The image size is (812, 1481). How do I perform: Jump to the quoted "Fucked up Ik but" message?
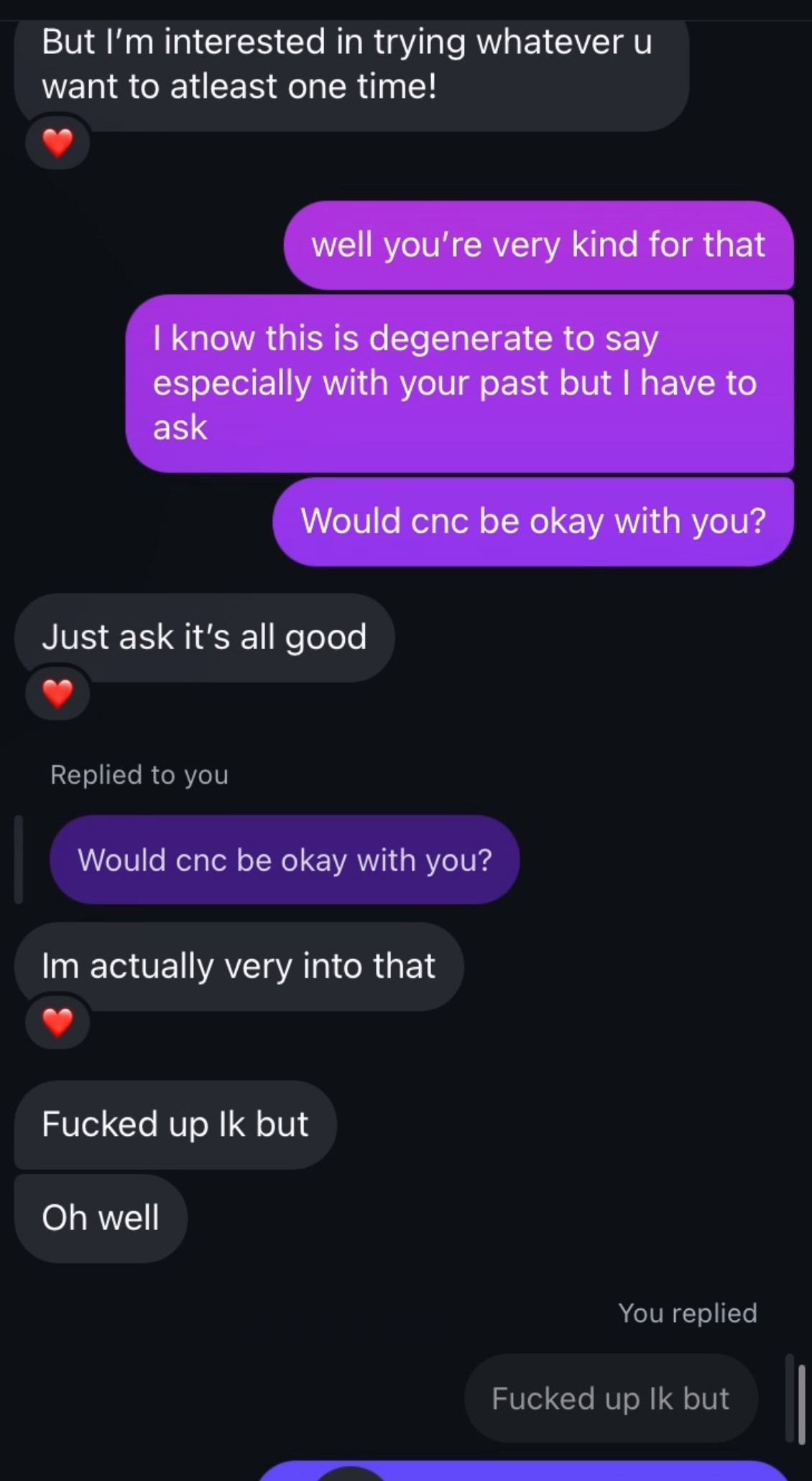(610, 1398)
